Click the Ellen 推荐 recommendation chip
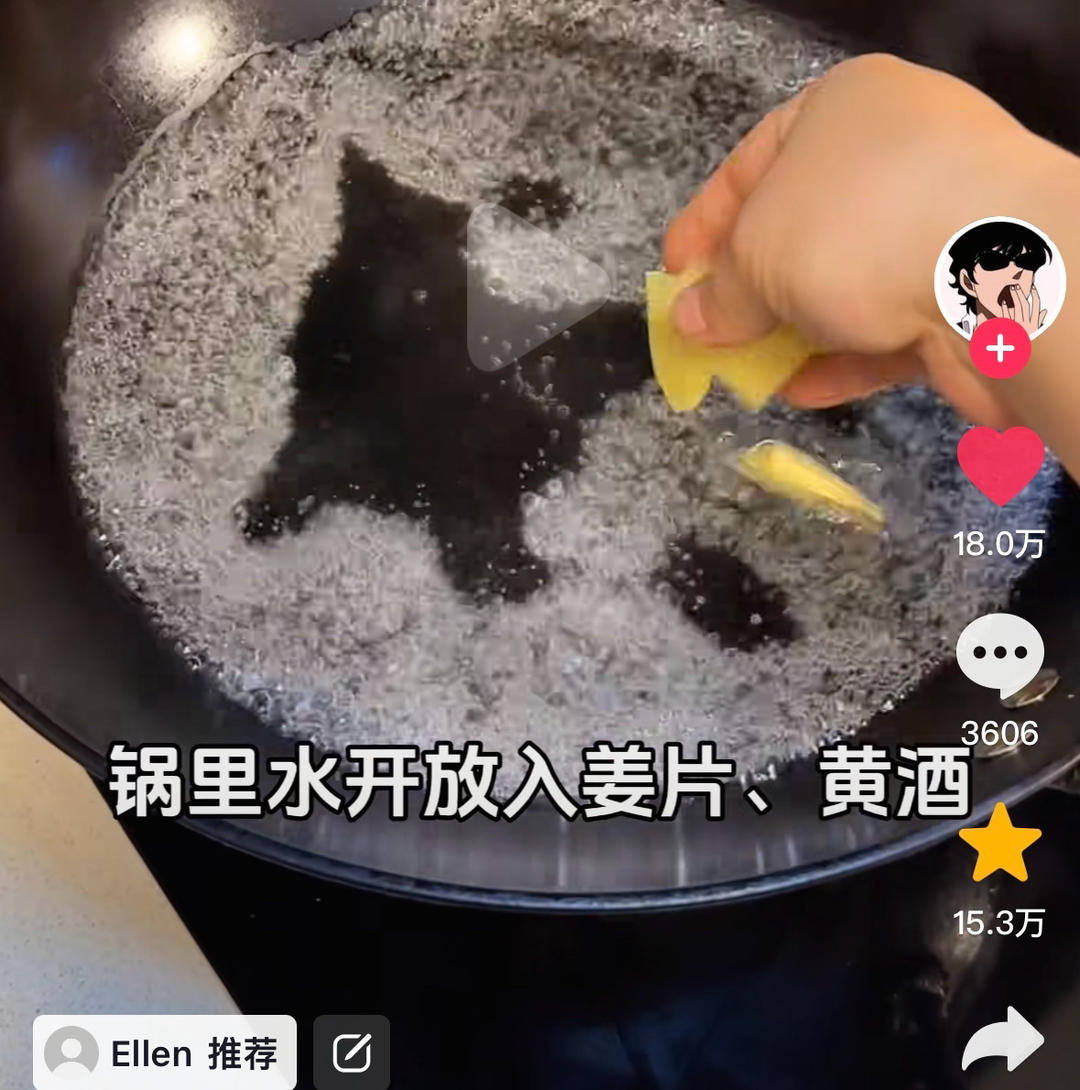Image resolution: width=1080 pixels, height=1090 pixels. [165, 1053]
